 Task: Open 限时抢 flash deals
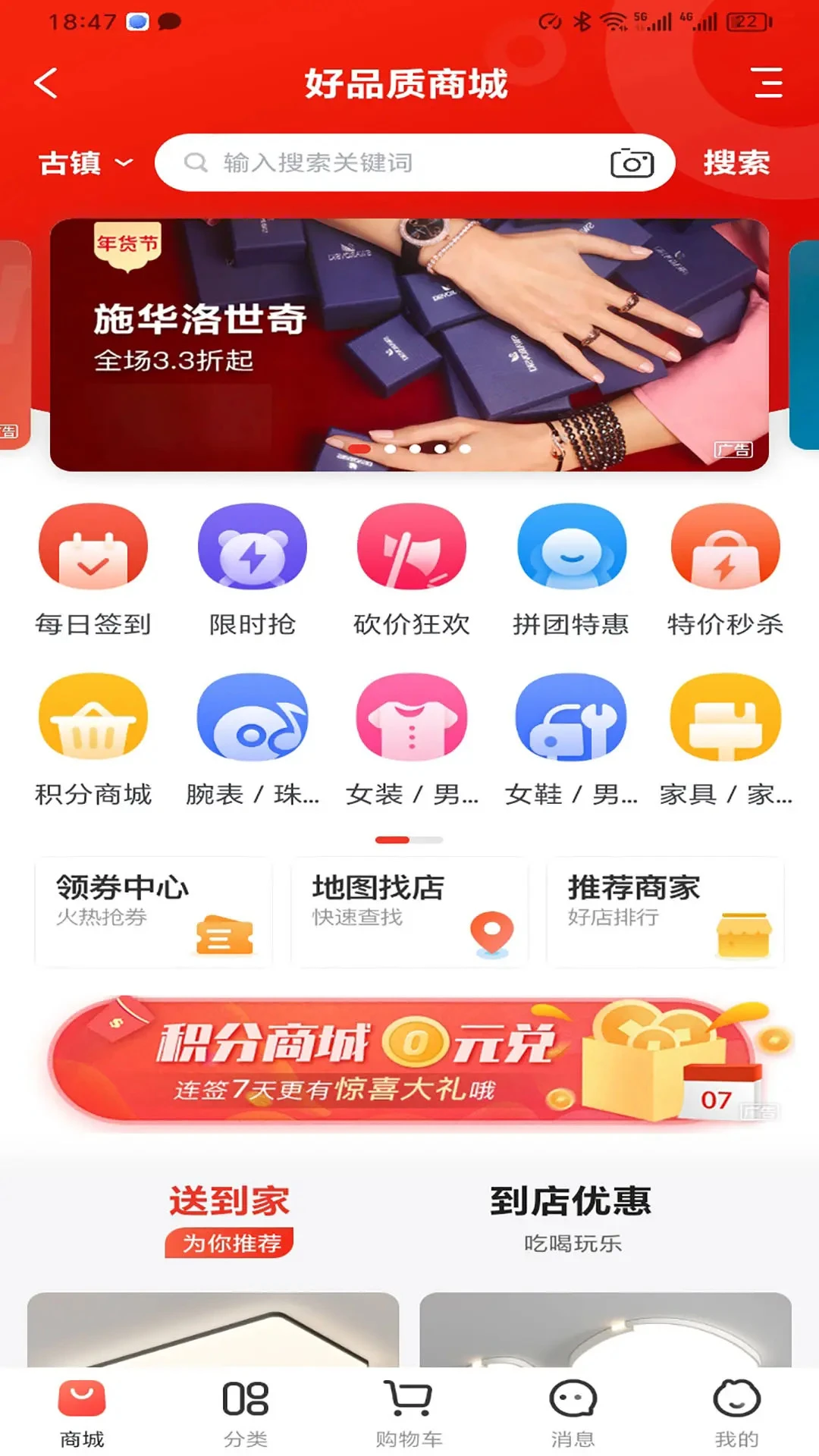[253, 570]
